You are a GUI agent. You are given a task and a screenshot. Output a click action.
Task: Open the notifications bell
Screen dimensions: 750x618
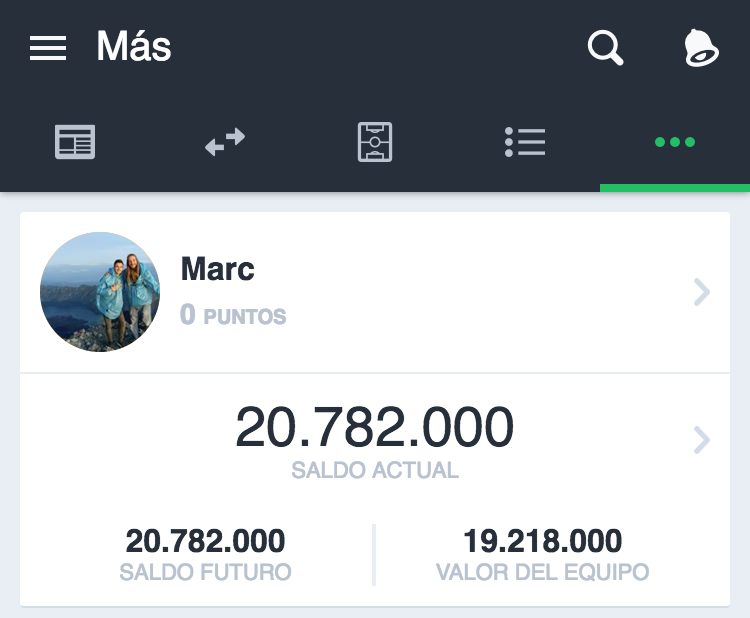[x=700, y=47]
